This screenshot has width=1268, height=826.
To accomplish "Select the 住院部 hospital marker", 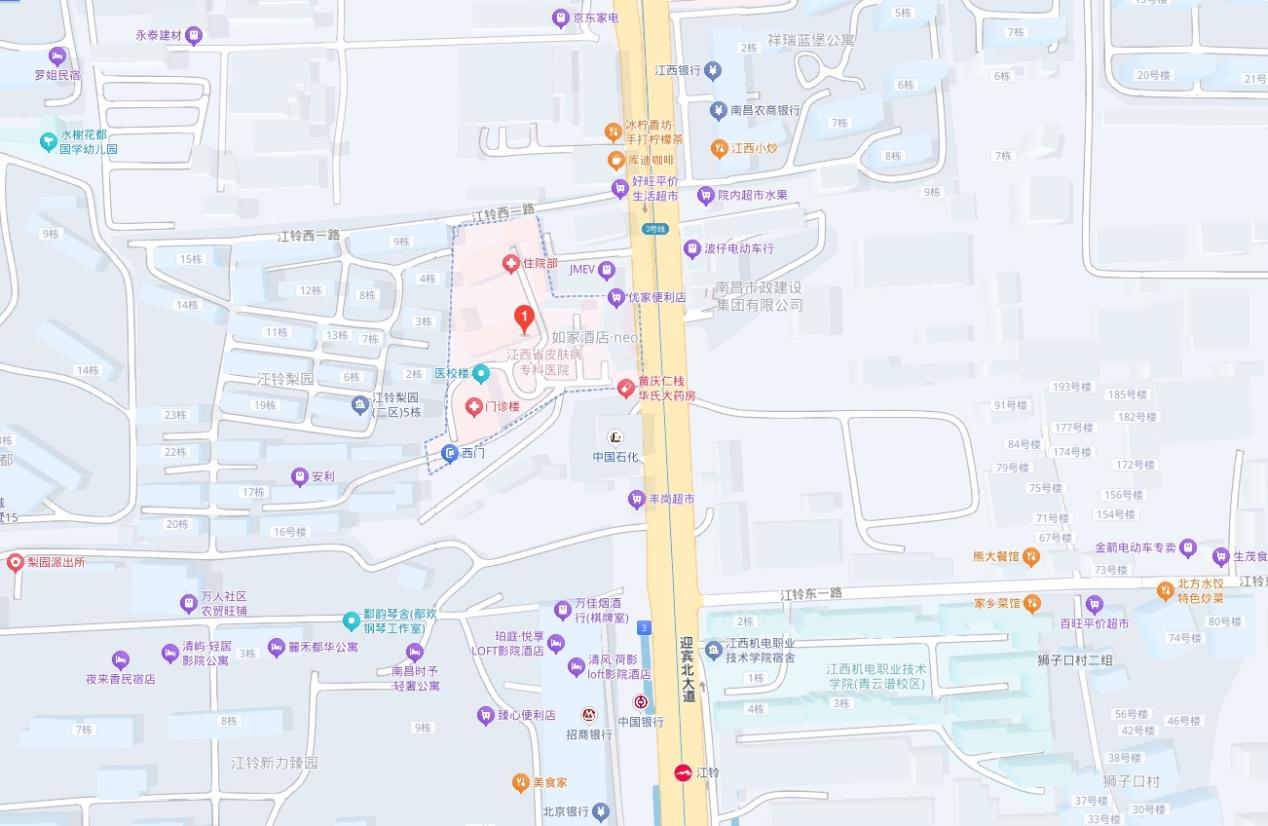I will click(x=511, y=263).
